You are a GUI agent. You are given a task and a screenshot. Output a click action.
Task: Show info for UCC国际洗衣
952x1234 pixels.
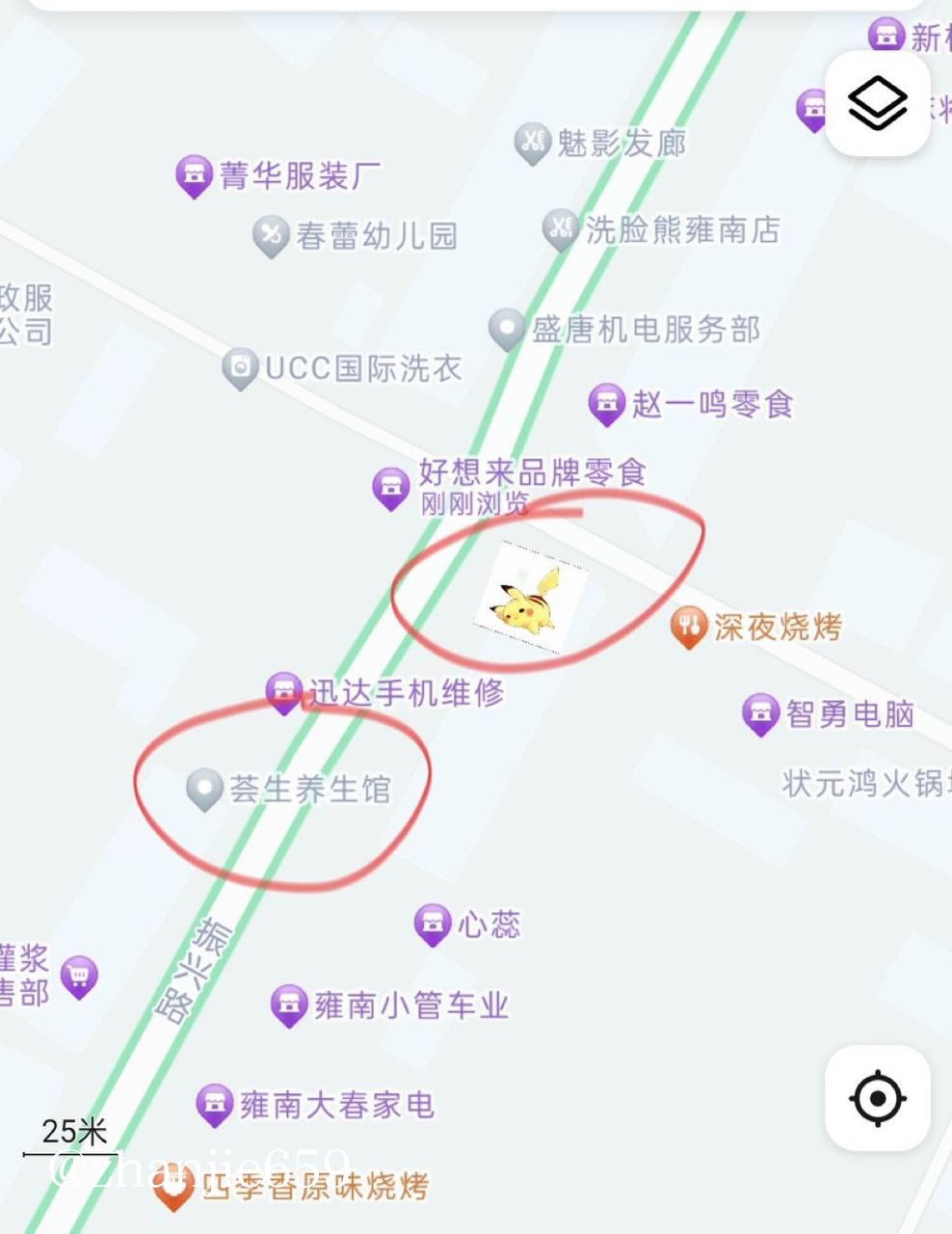(x=240, y=368)
